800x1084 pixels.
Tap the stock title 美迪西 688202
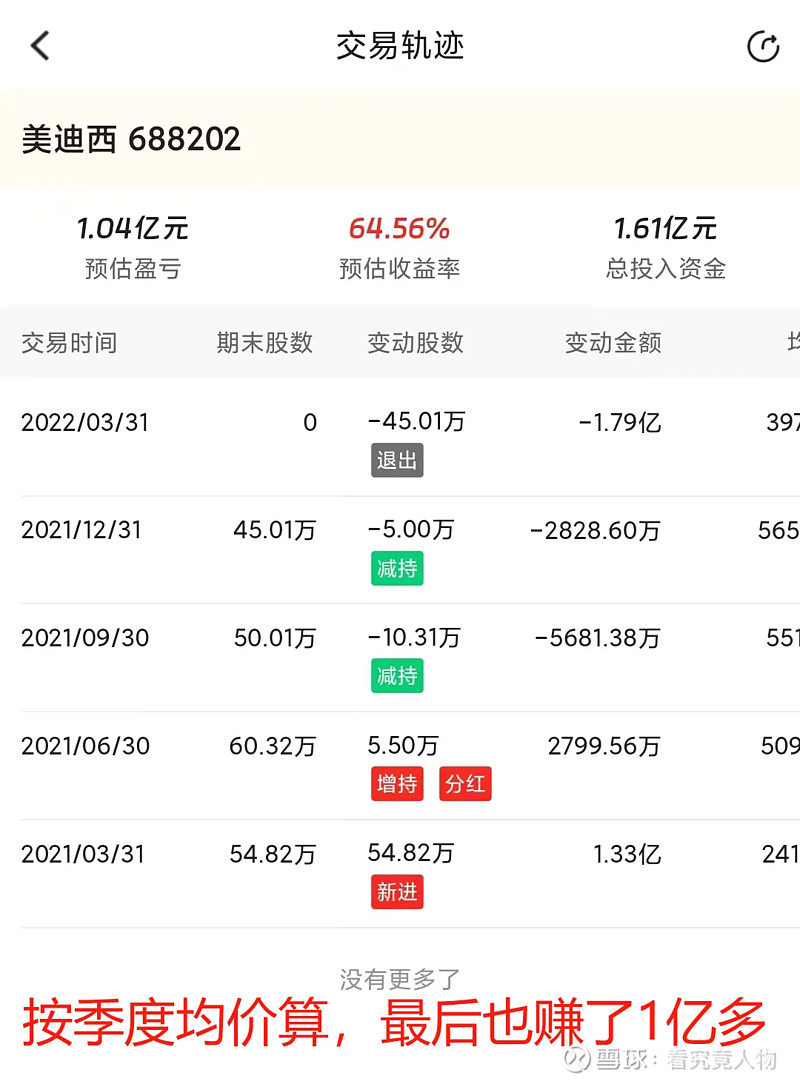(x=131, y=139)
